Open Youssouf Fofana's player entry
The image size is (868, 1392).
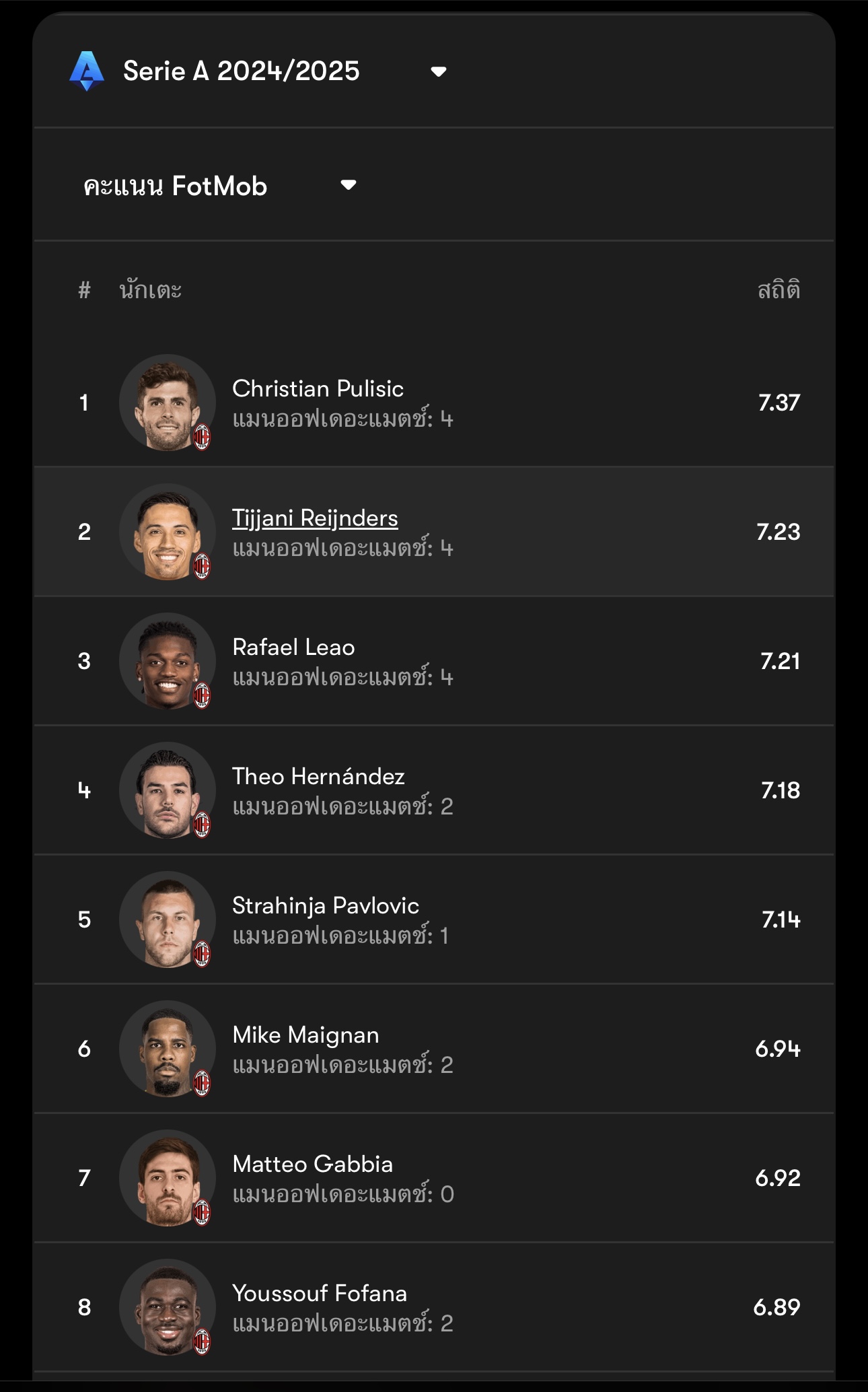[434, 1307]
